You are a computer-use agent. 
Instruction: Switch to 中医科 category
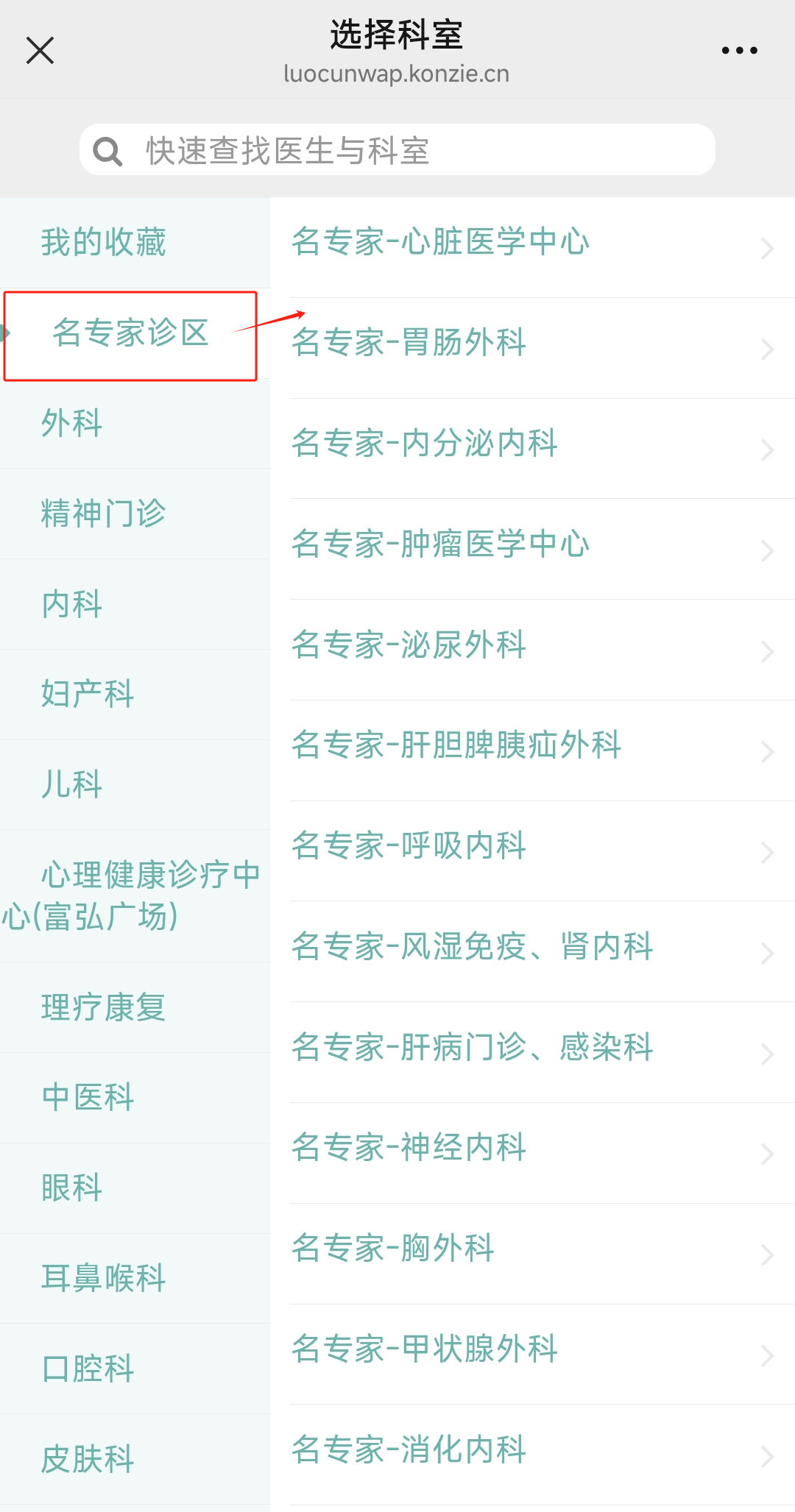coord(135,1098)
